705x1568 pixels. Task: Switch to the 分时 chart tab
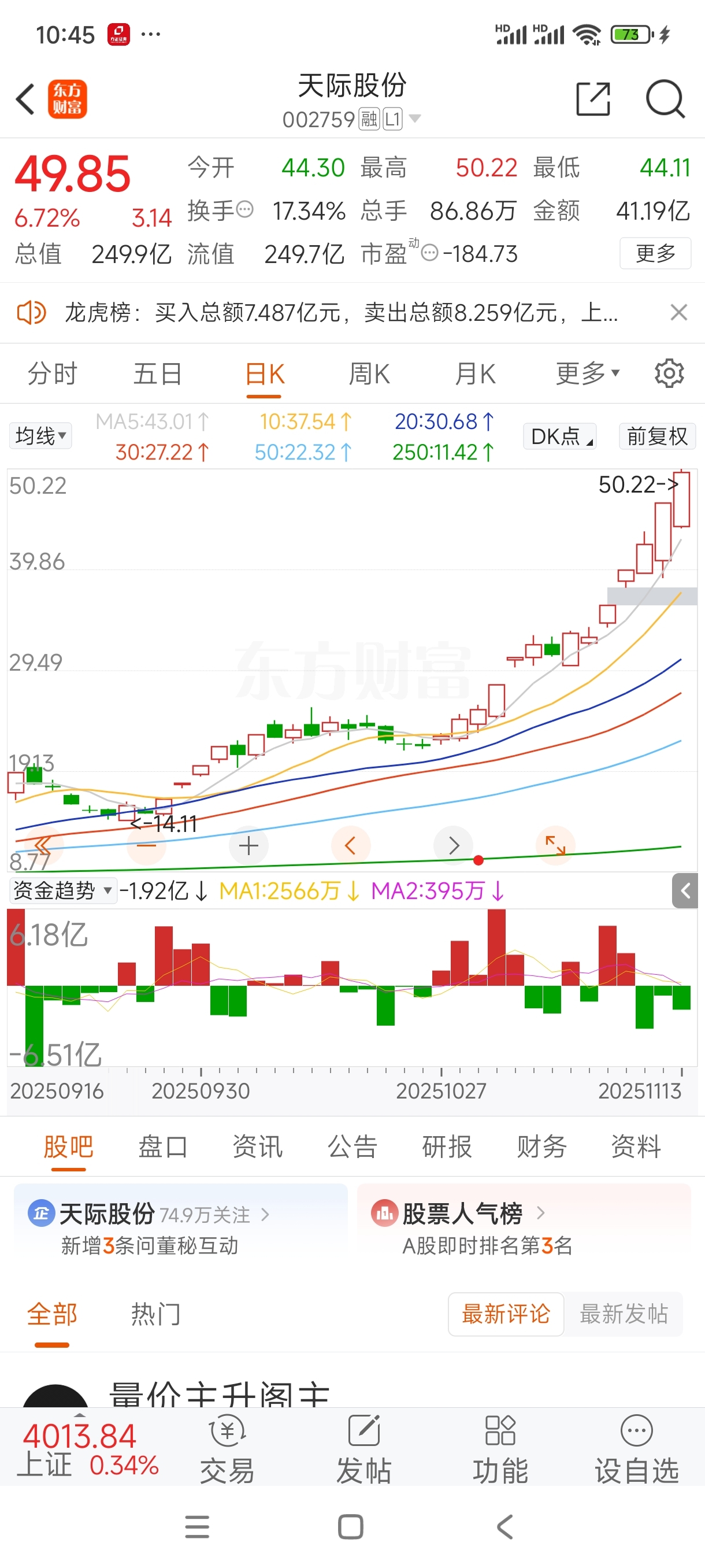(53, 373)
